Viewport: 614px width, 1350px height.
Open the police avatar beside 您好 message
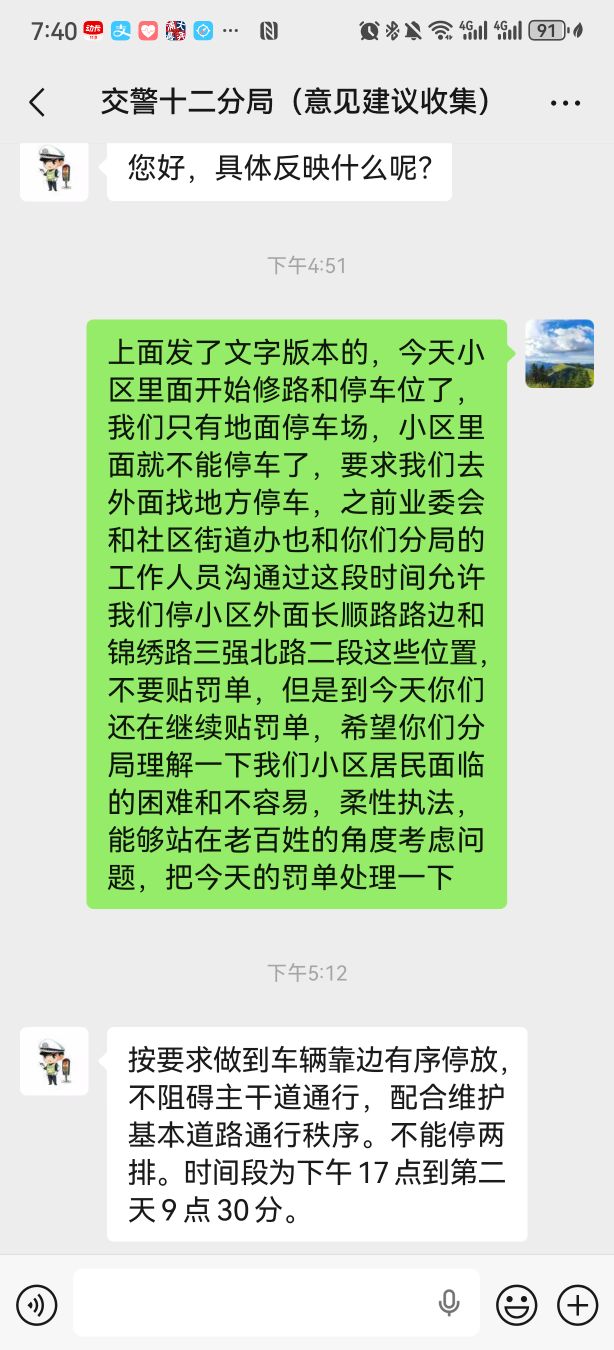pos(54,168)
